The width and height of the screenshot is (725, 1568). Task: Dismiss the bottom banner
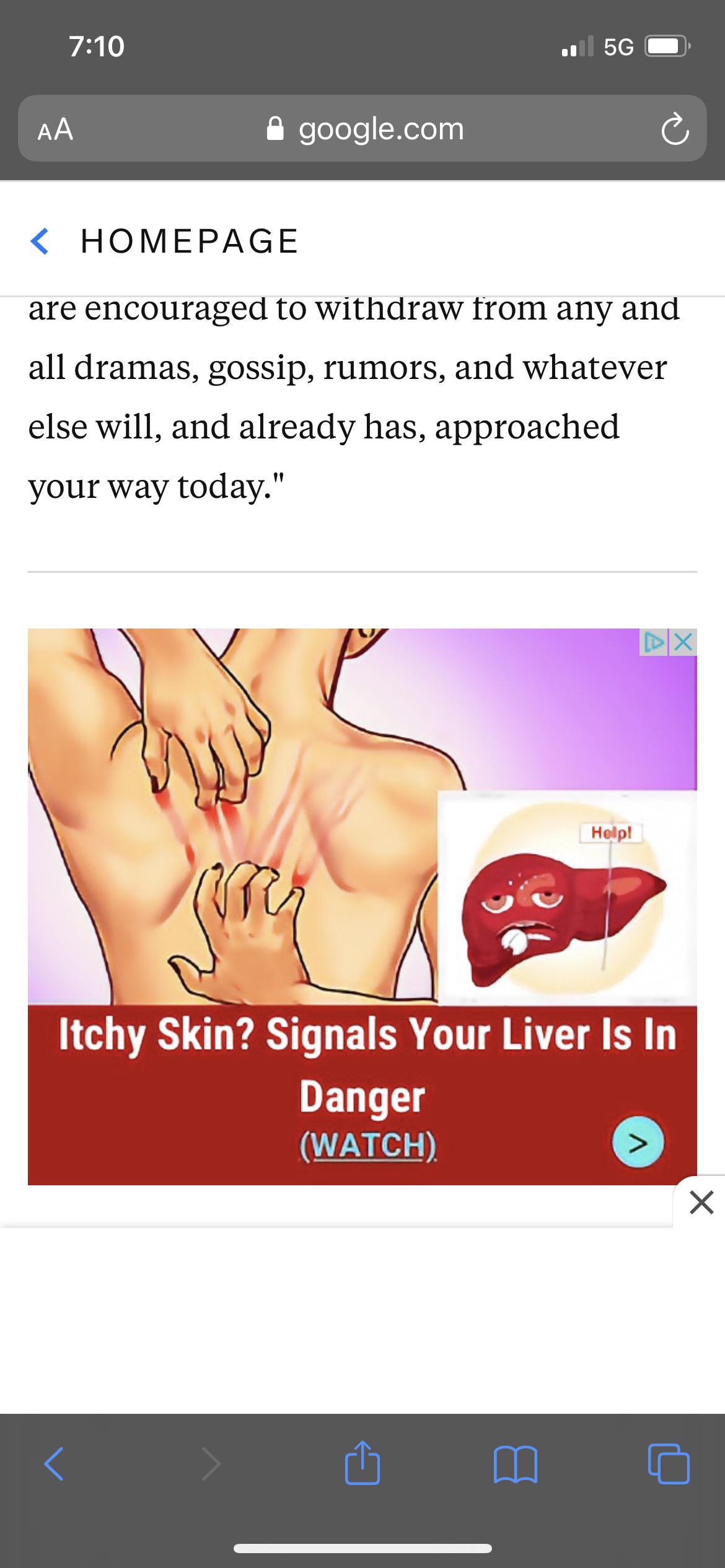coord(701,1202)
